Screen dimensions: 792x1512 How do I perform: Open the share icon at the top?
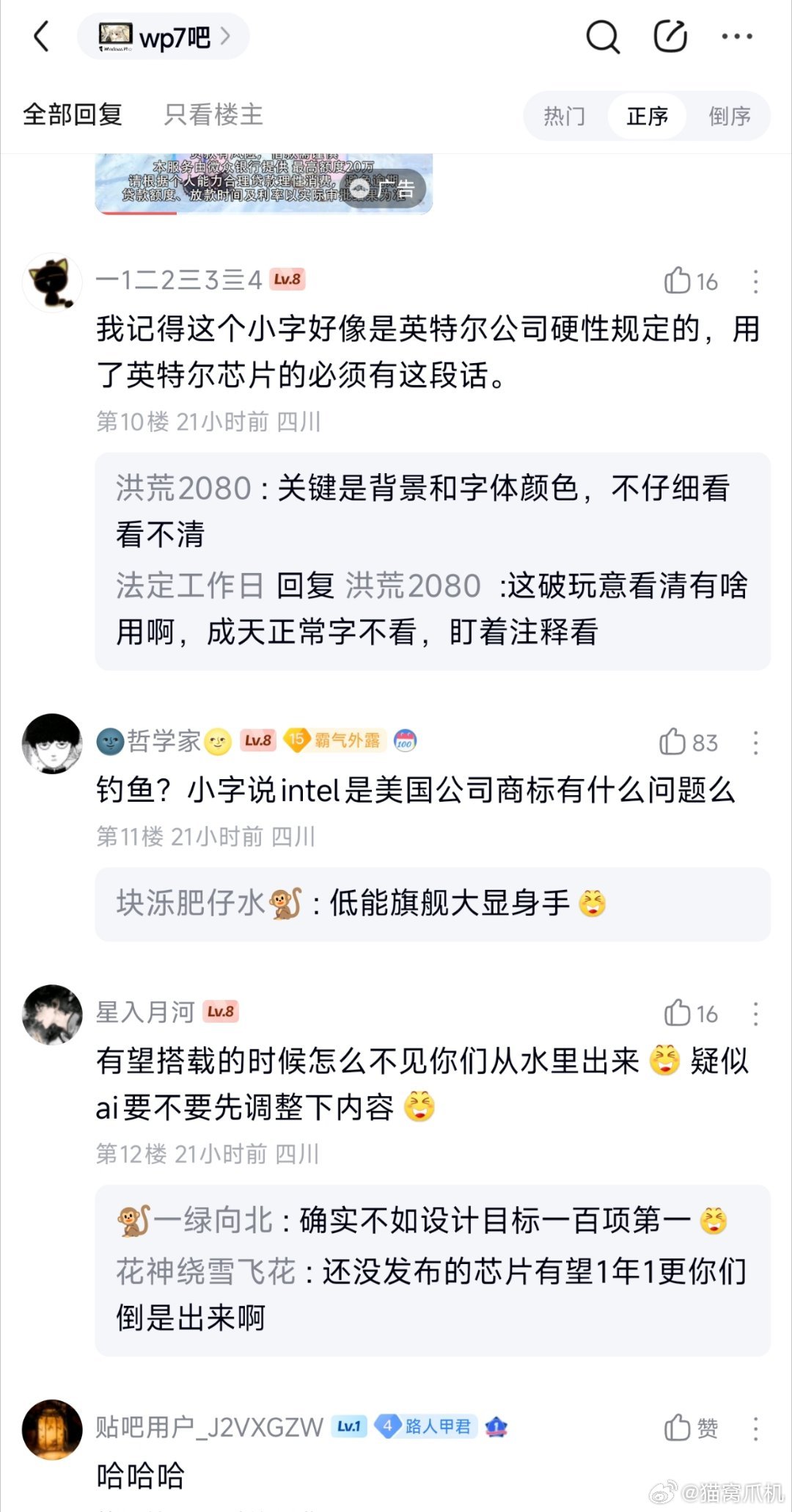[x=668, y=37]
